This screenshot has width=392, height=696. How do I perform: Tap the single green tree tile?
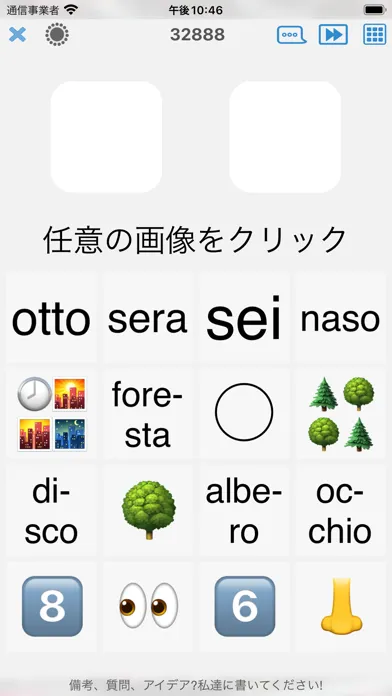pos(148,510)
